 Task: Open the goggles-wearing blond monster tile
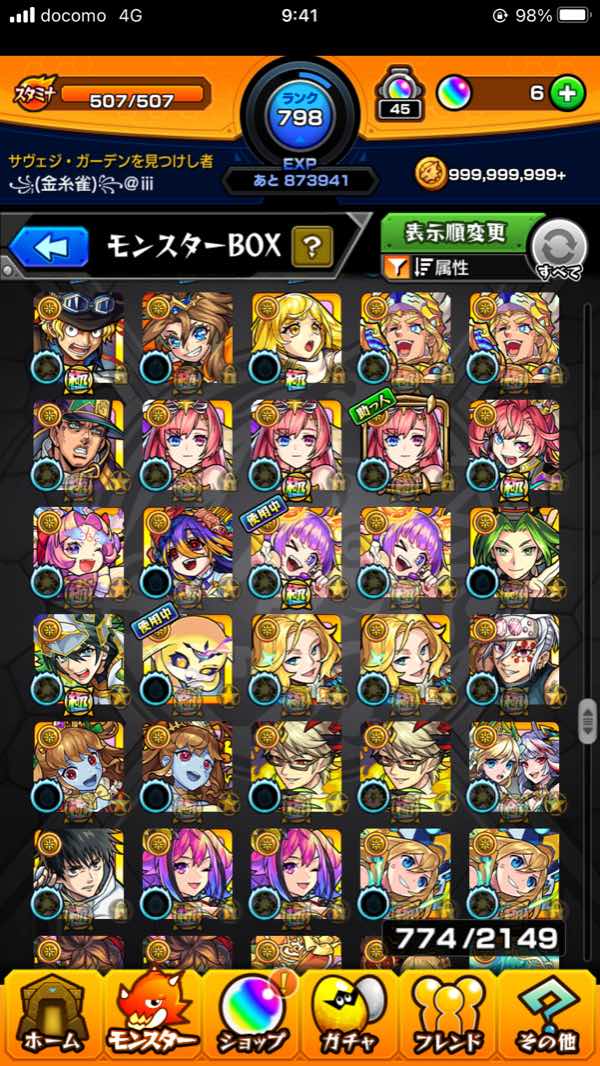pyautogui.click(x=78, y=337)
